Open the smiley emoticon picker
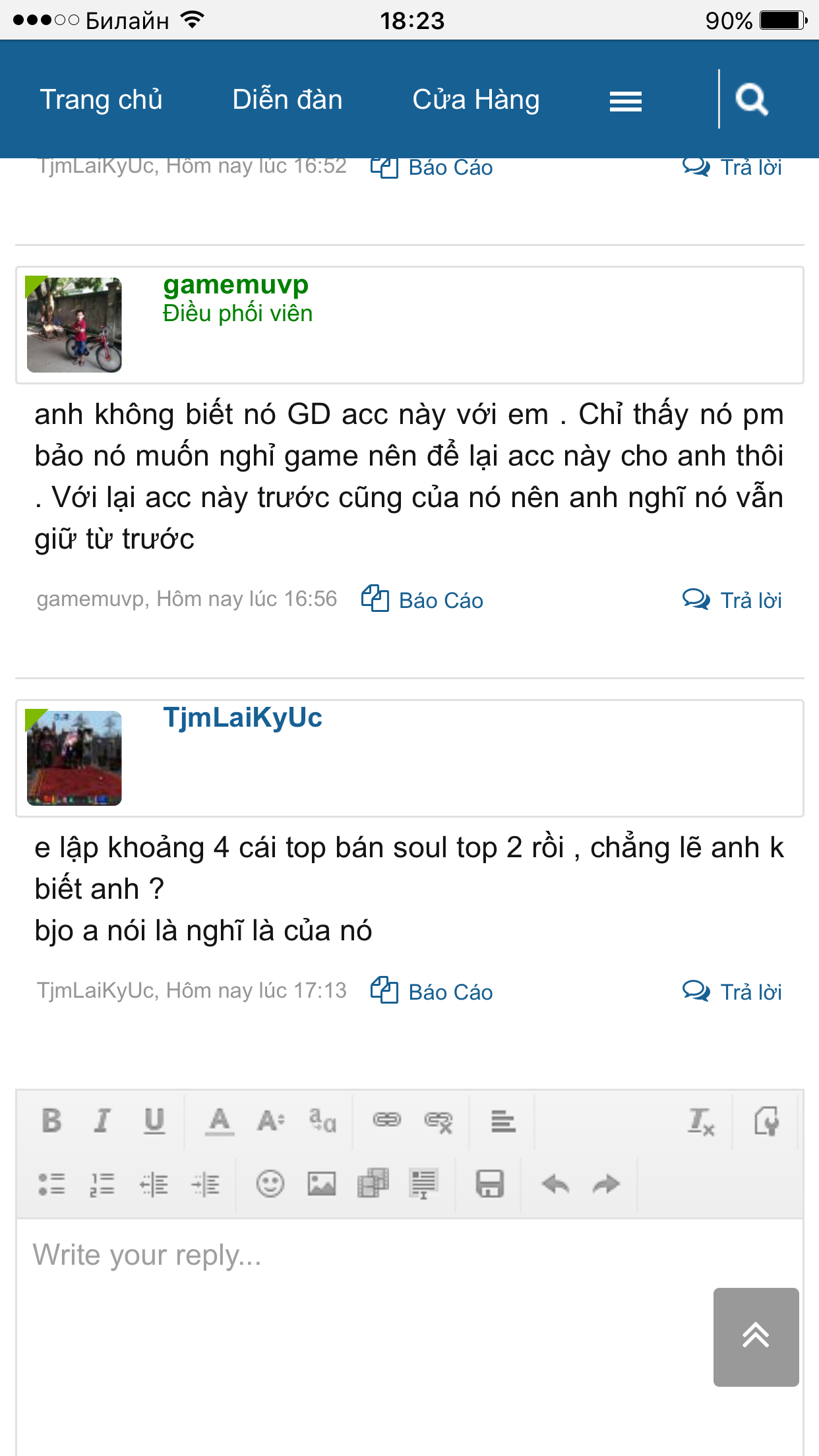 (x=270, y=1184)
